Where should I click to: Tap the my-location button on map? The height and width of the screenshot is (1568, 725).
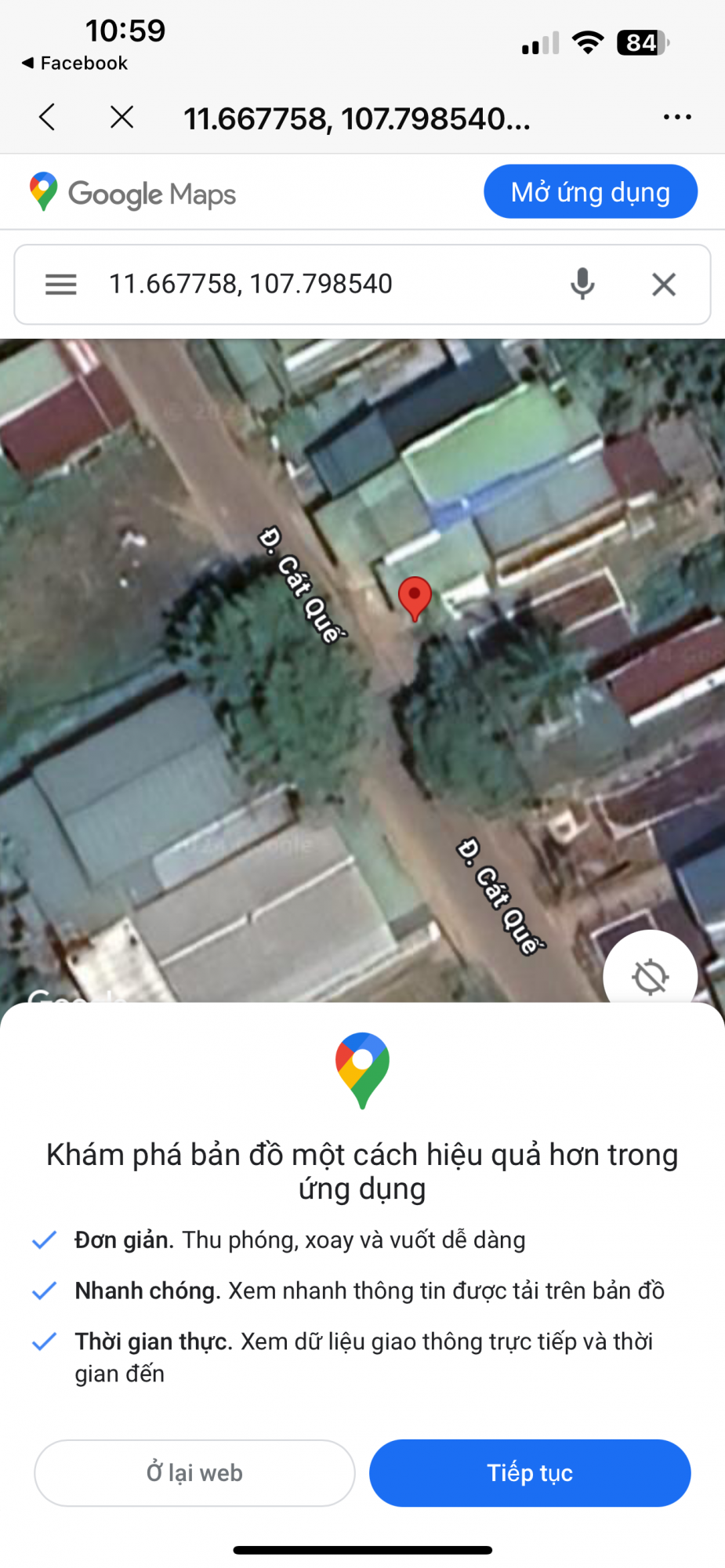click(x=650, y=975)
